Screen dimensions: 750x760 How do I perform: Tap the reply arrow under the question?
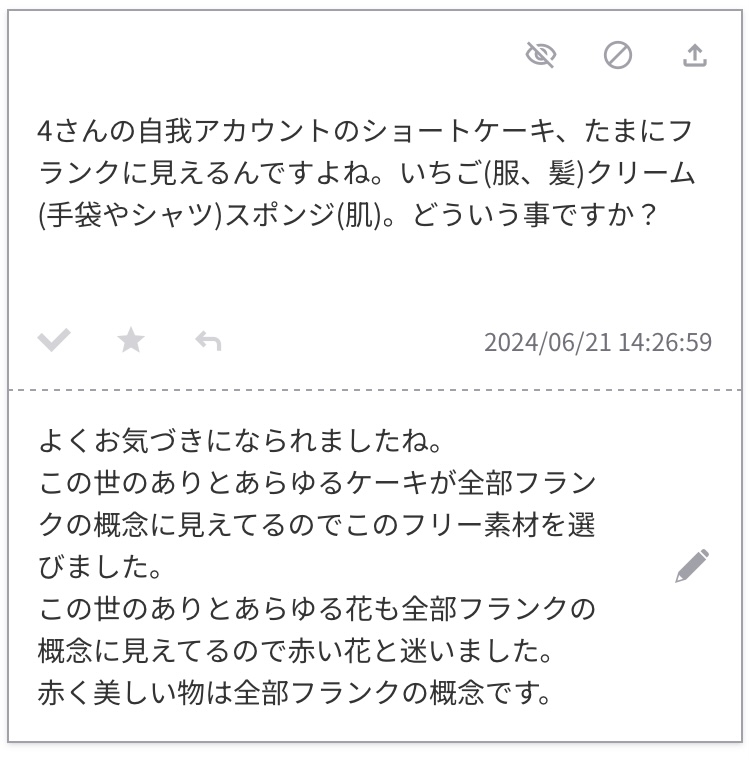pos(208,342)
